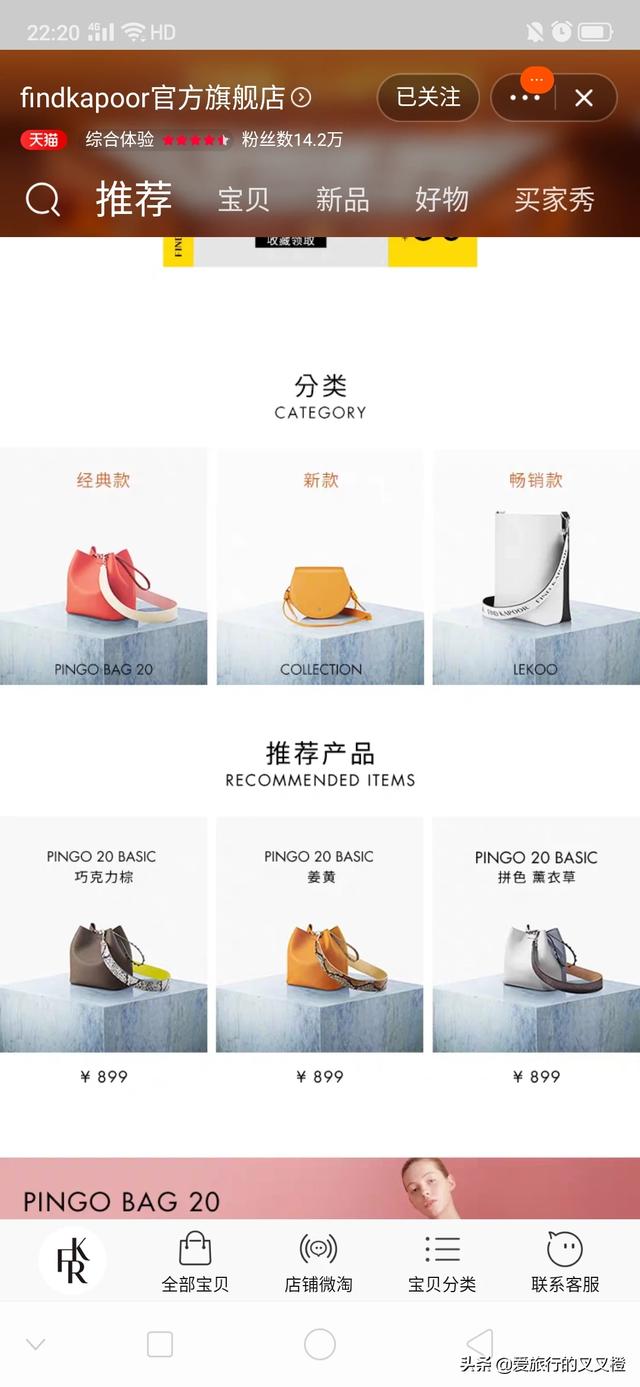Open the 畅销款 LEKOO category
640x1387 pixels.
click(x=536, y=567)
